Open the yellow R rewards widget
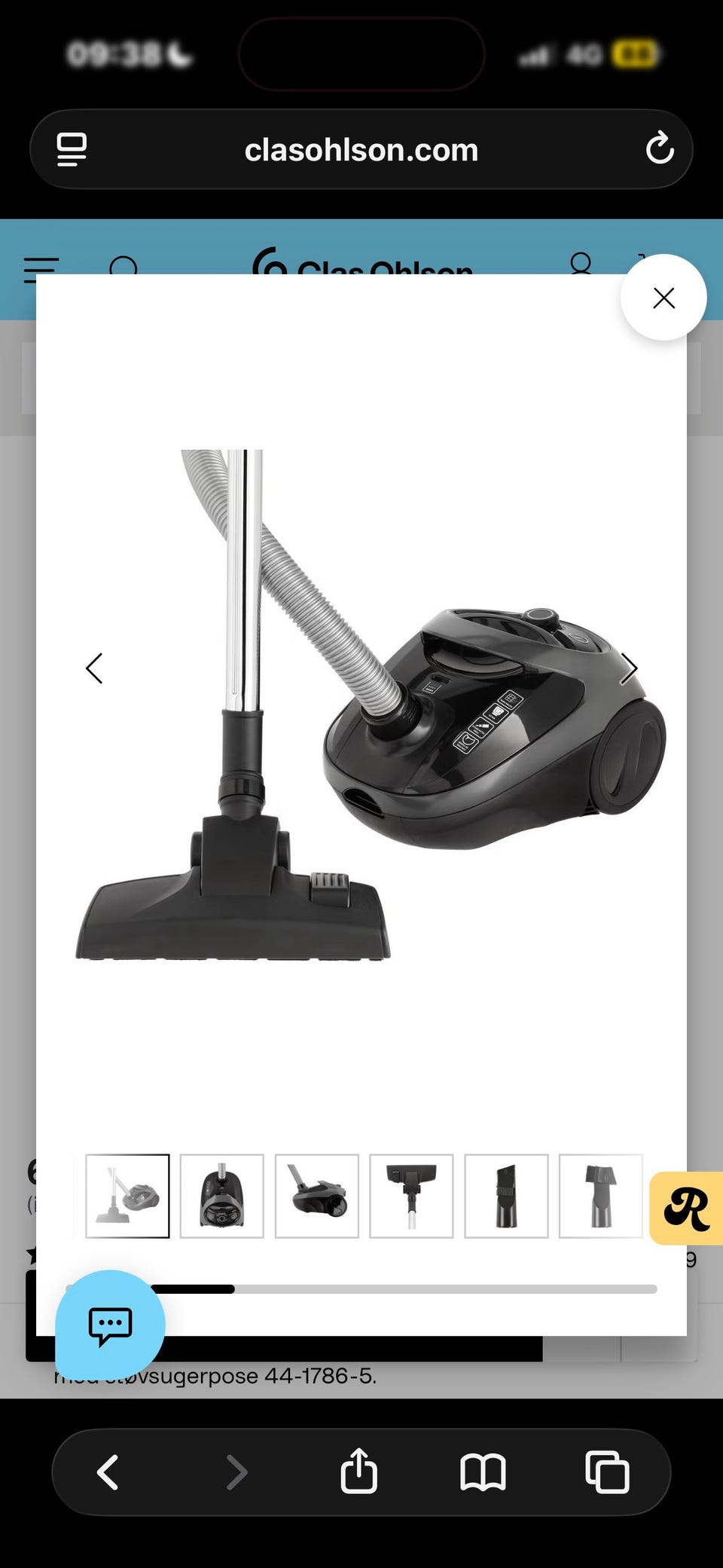723x1568 pixels. click(686, 1208)
